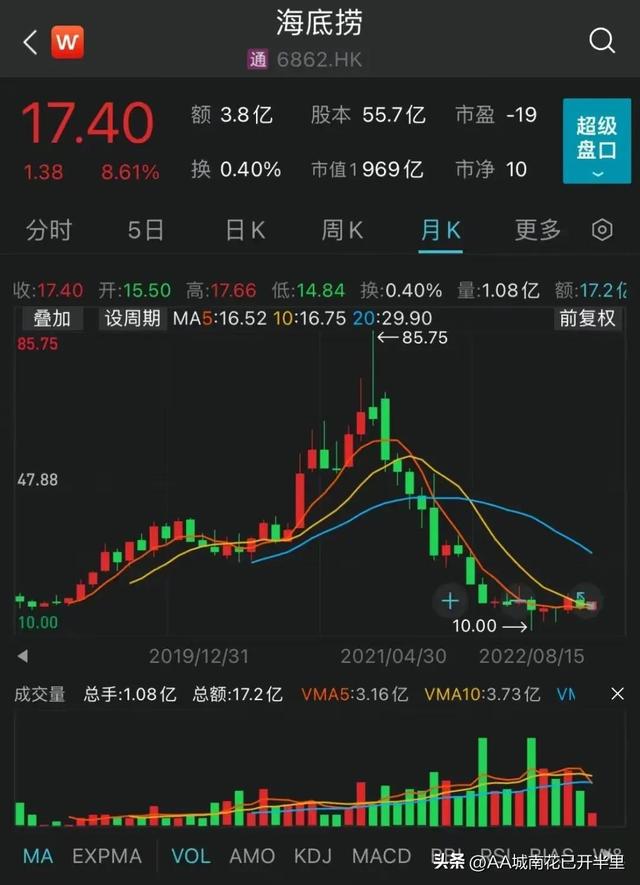The height and width of the screenshot is (885, 640).
Task: Choose the EXPMA indicator
Action: coord(107,856)
